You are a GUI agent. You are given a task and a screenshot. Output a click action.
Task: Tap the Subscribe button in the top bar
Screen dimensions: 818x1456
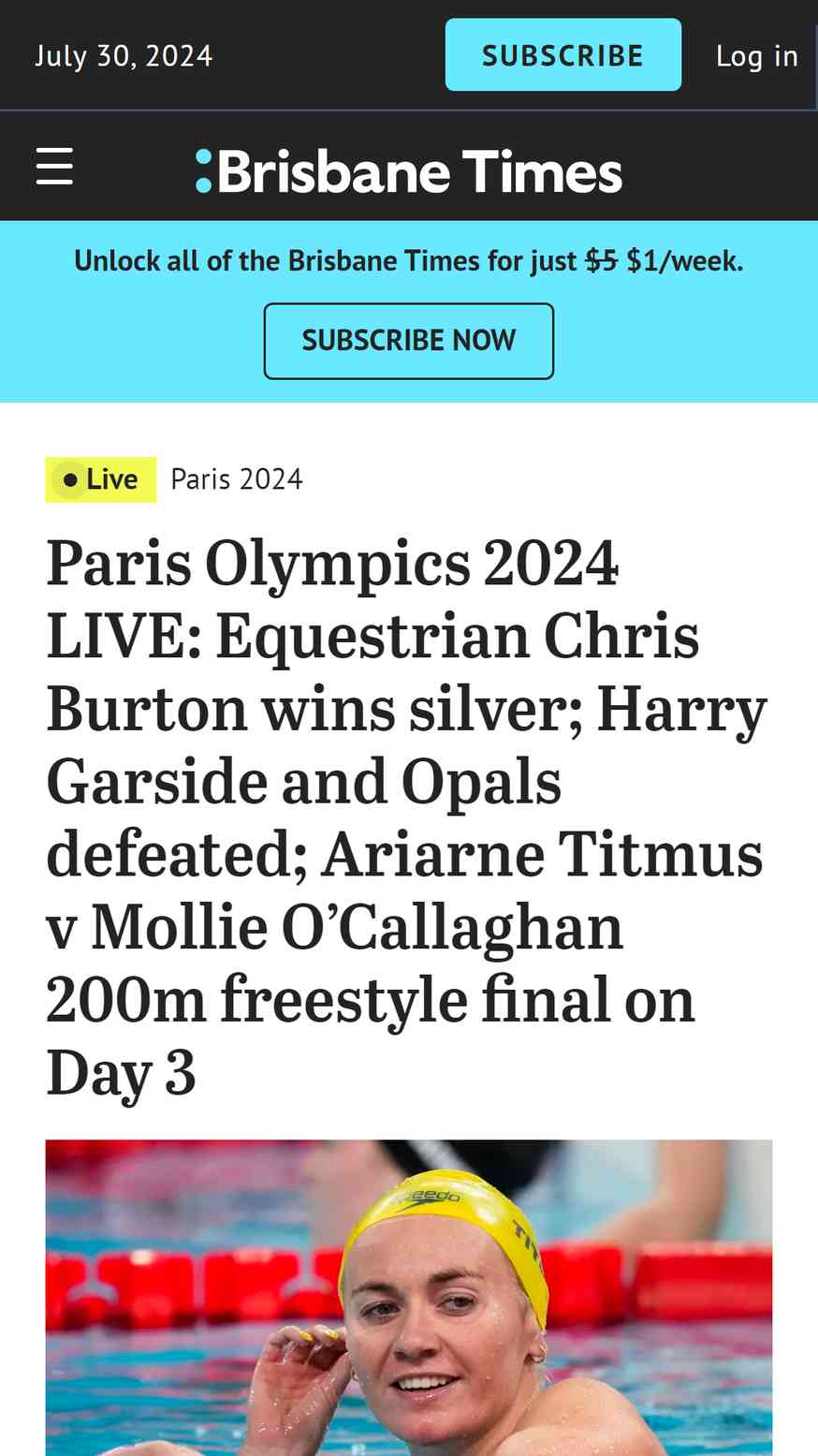(x=563, y=55)
